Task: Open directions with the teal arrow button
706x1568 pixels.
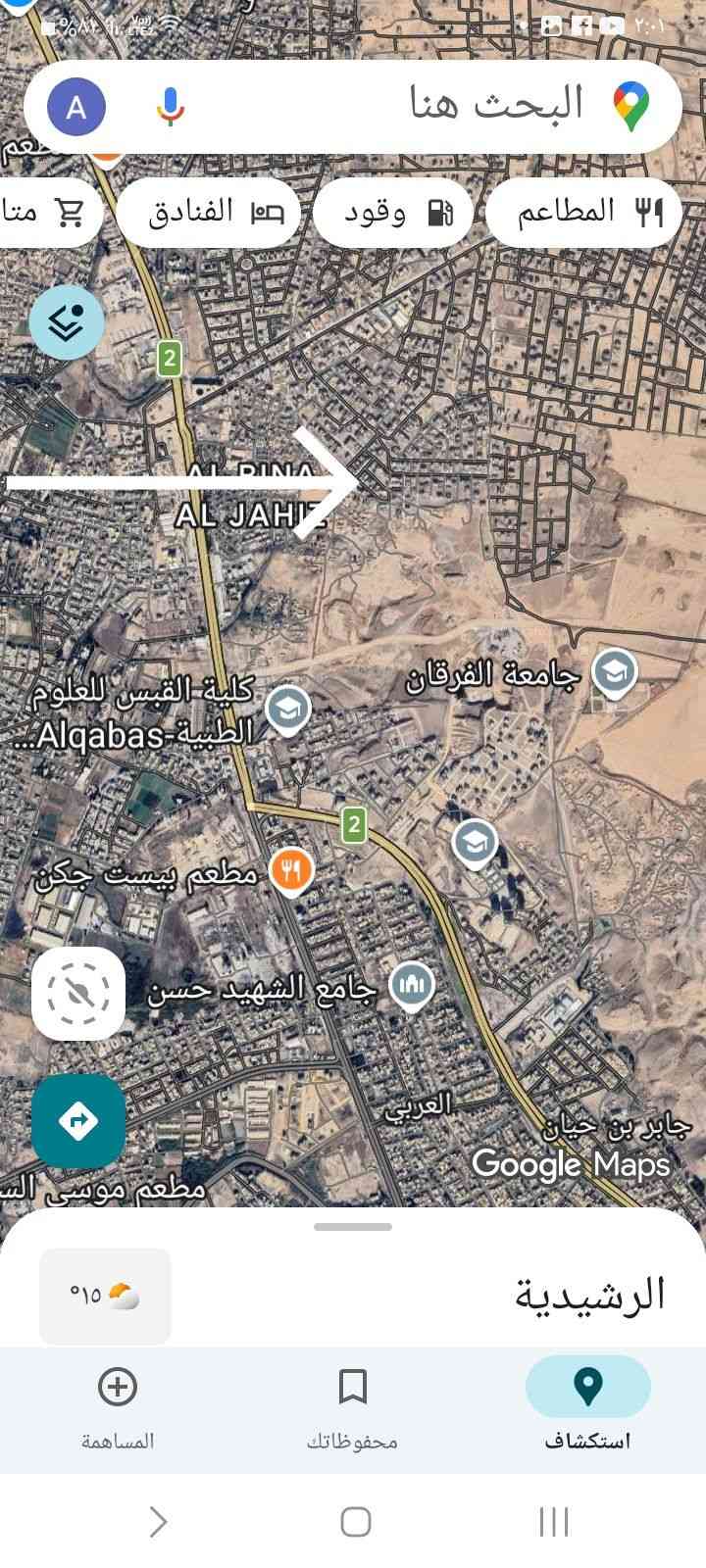Action: [78, 1121]
